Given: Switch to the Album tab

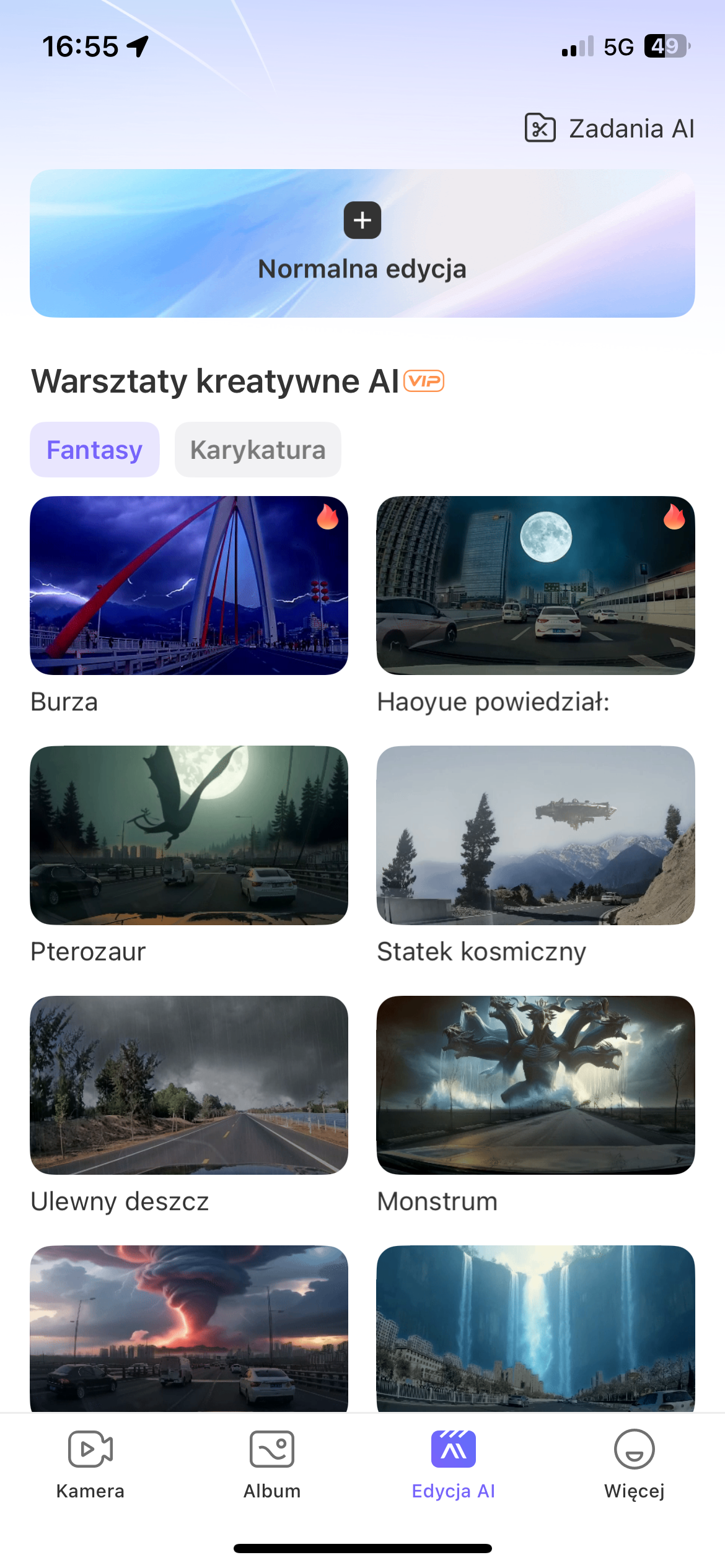Looking at the screenshot, I should pyautogui.click(x=272, y=1465).
